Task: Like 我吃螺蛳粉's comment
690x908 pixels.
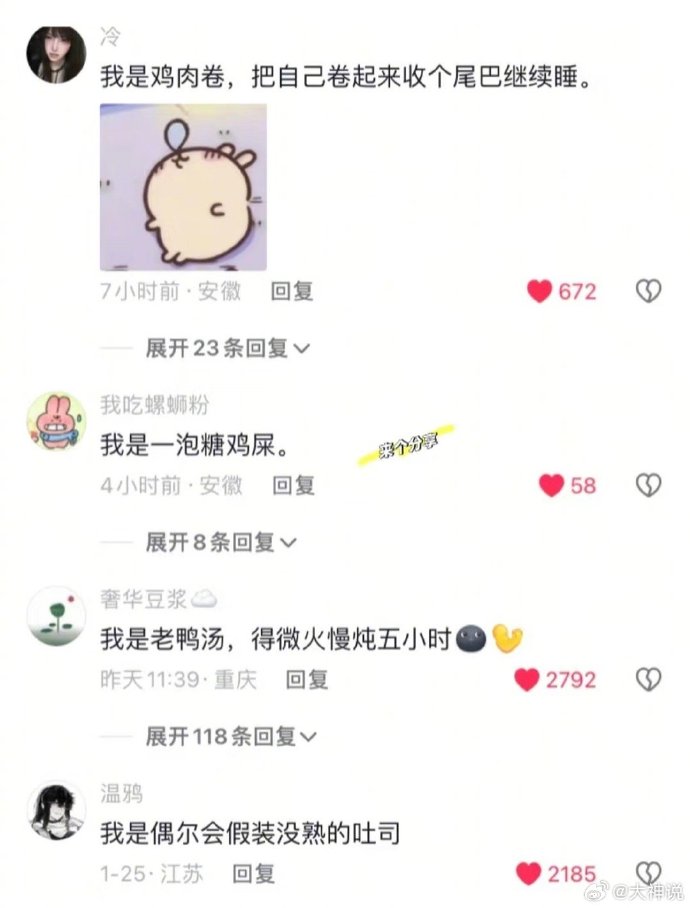Action: click(x=552, y=485)
